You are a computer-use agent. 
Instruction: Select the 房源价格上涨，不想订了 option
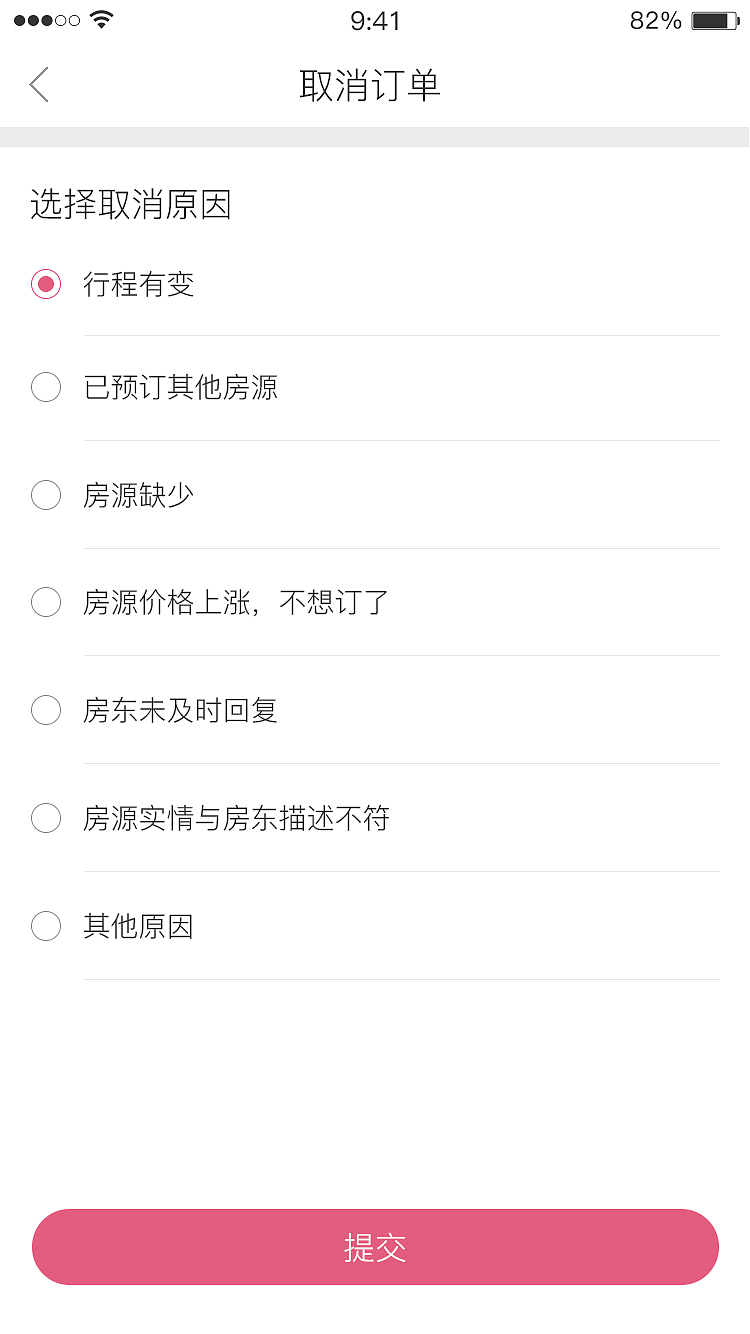pos(46,602)
